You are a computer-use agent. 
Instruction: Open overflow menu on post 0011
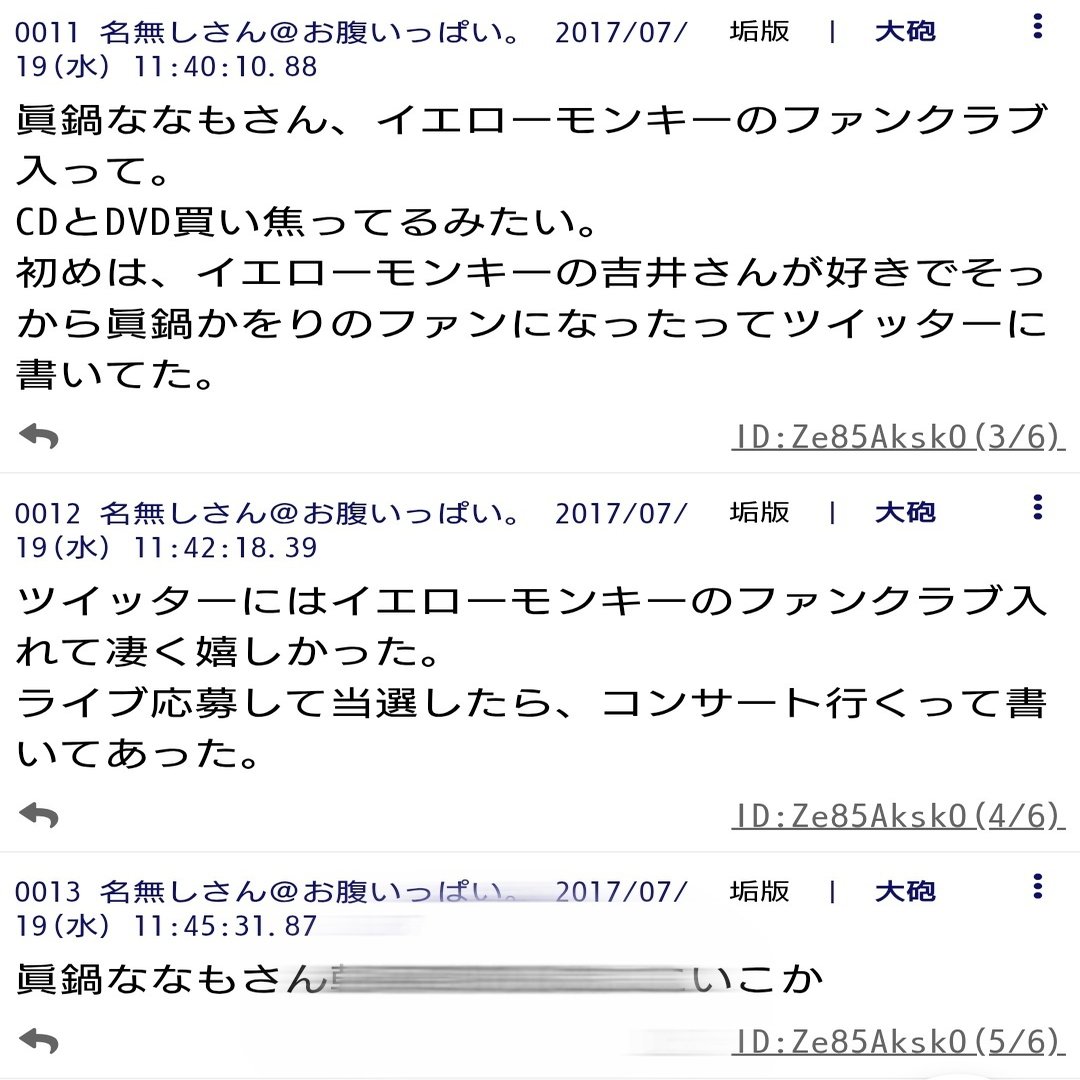click(1038, 27)
